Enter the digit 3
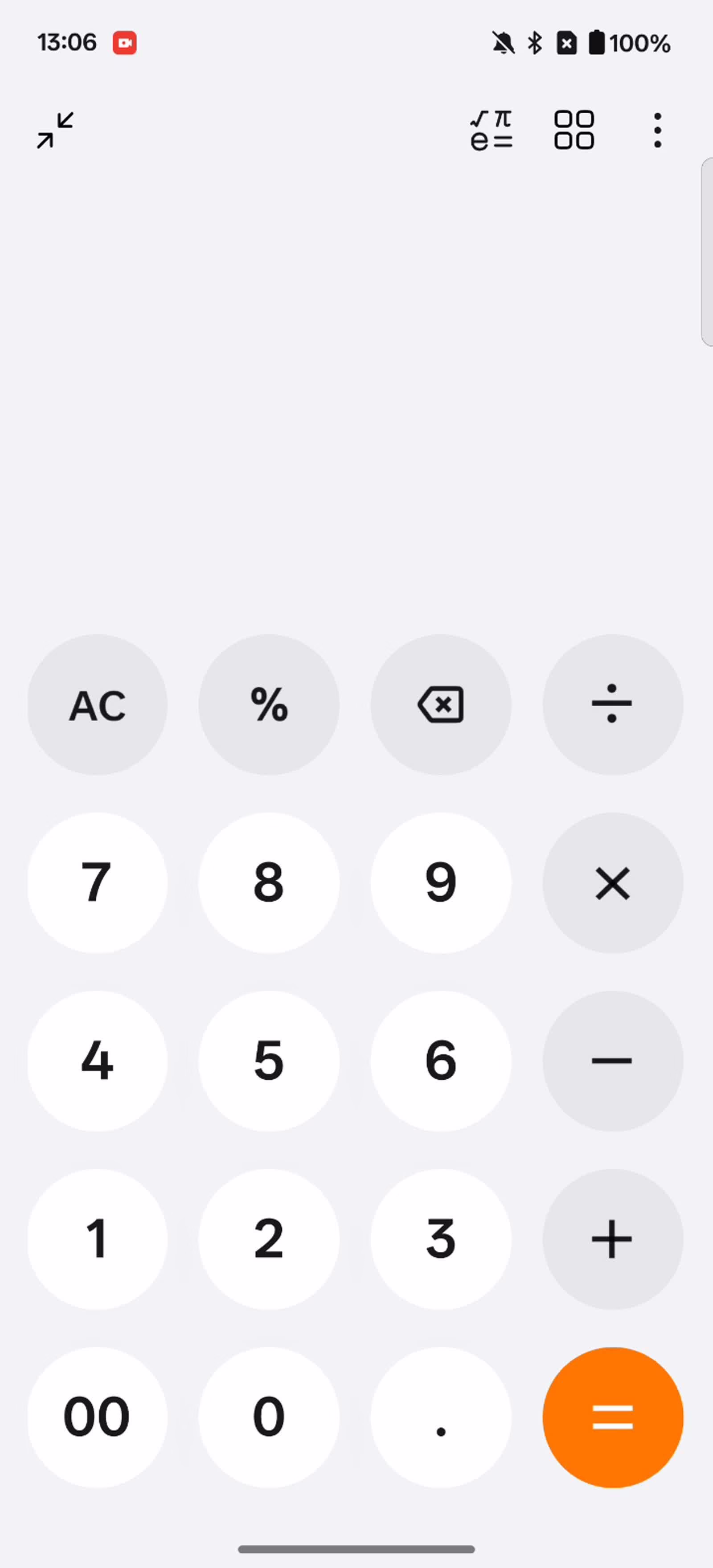The width and height of the screenshot is (713, 1568). tap(441, 1239)
